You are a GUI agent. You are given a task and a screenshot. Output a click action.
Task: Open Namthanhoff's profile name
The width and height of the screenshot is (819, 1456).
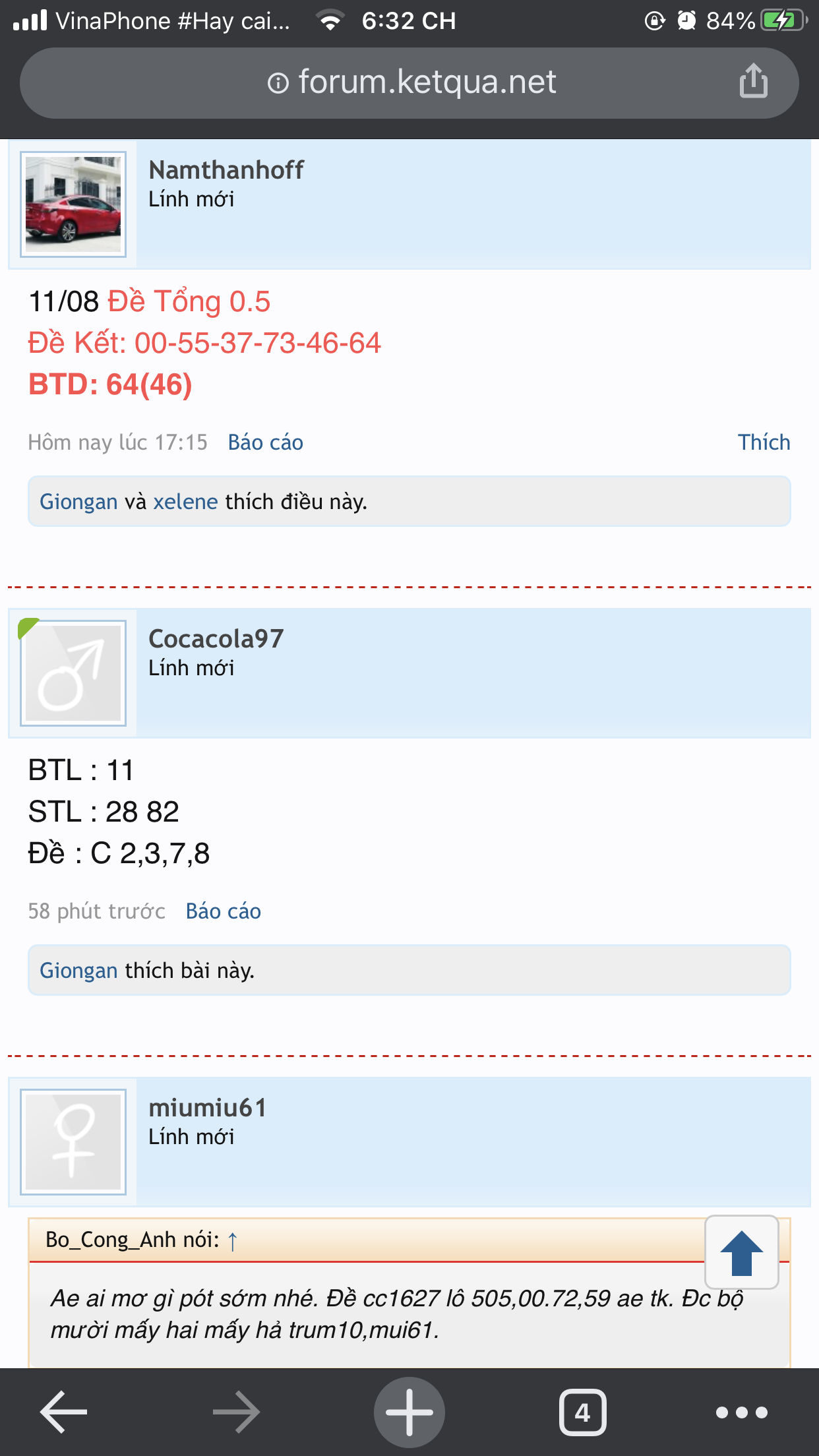click(x=226, y=170)
